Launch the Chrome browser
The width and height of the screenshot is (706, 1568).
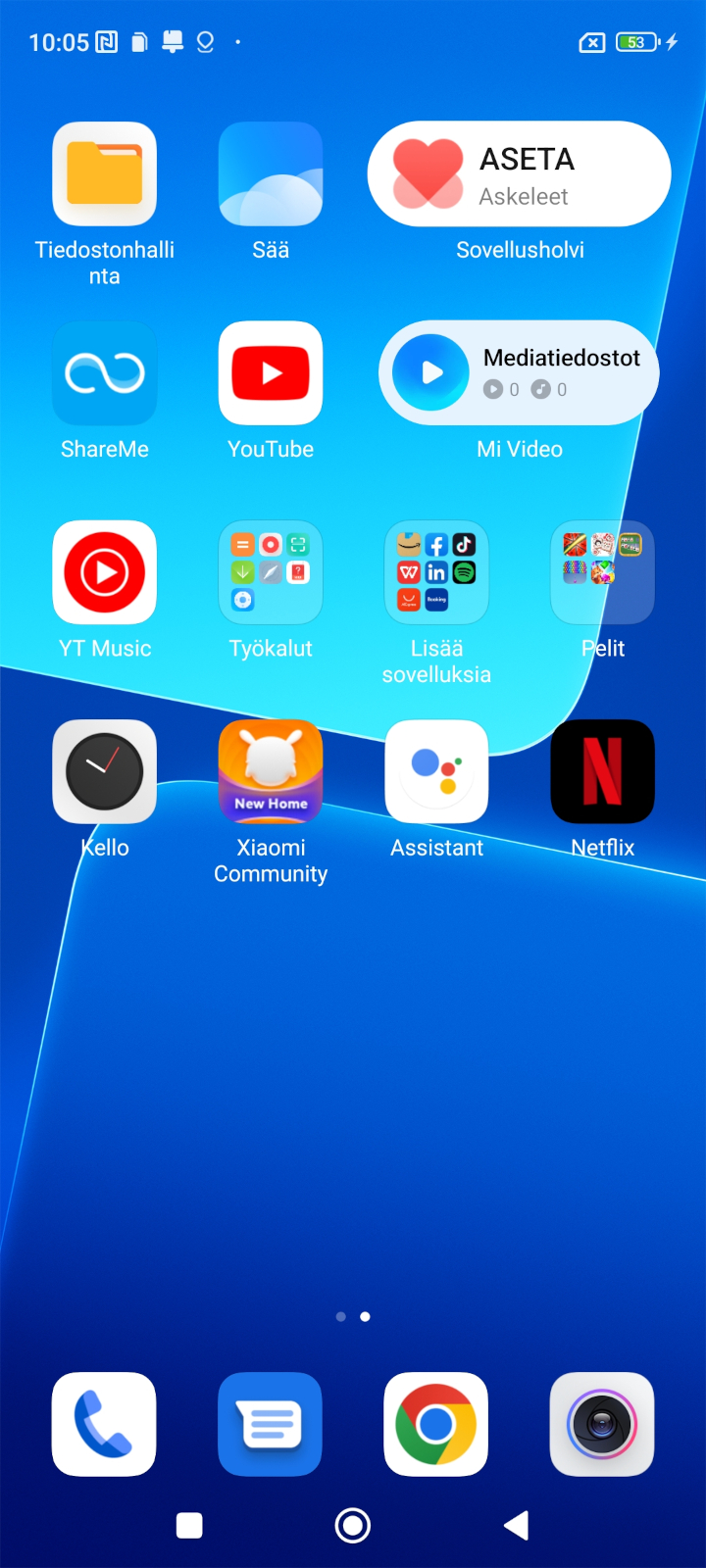tap(436, 1424)
